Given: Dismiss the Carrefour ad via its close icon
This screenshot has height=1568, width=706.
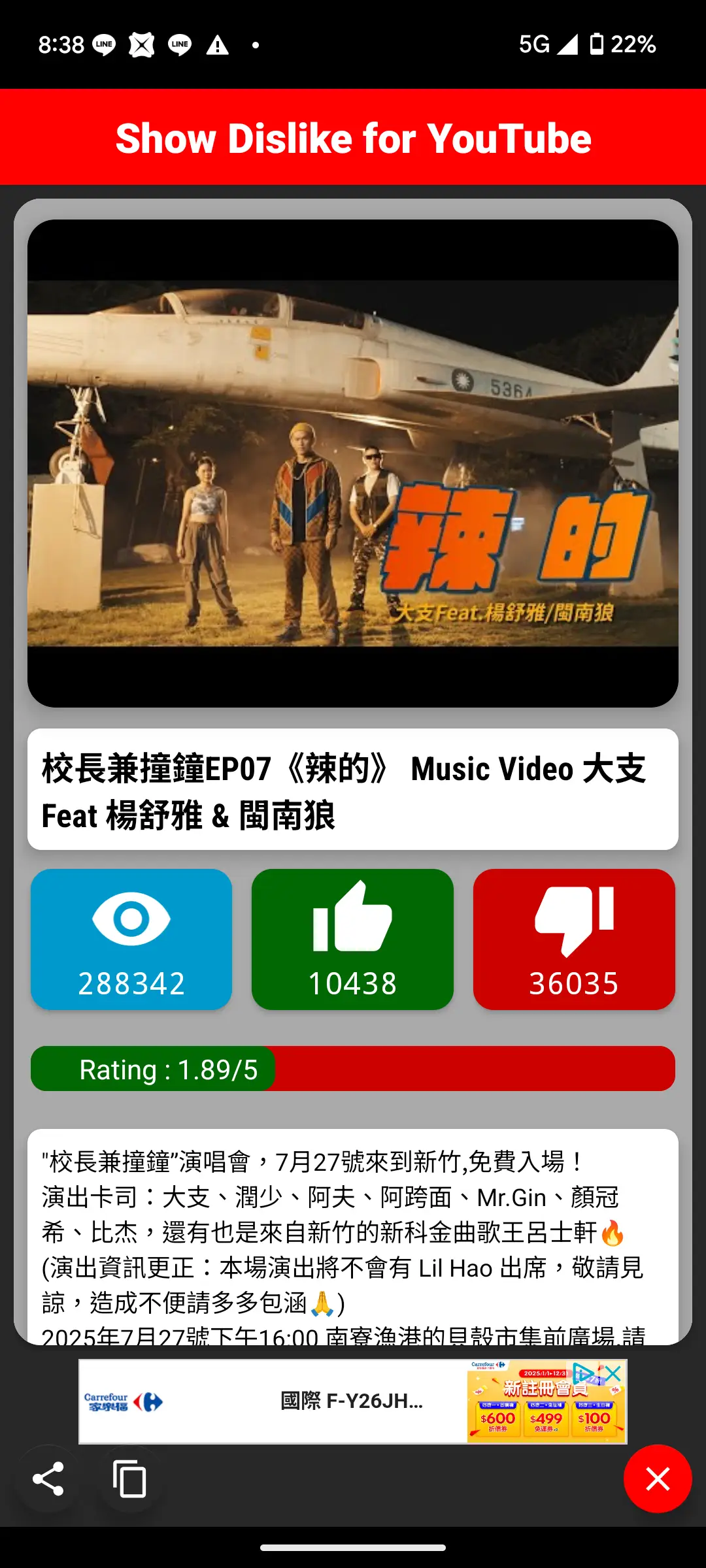Looking at the screenshot, I should (x=613, y=1373).
